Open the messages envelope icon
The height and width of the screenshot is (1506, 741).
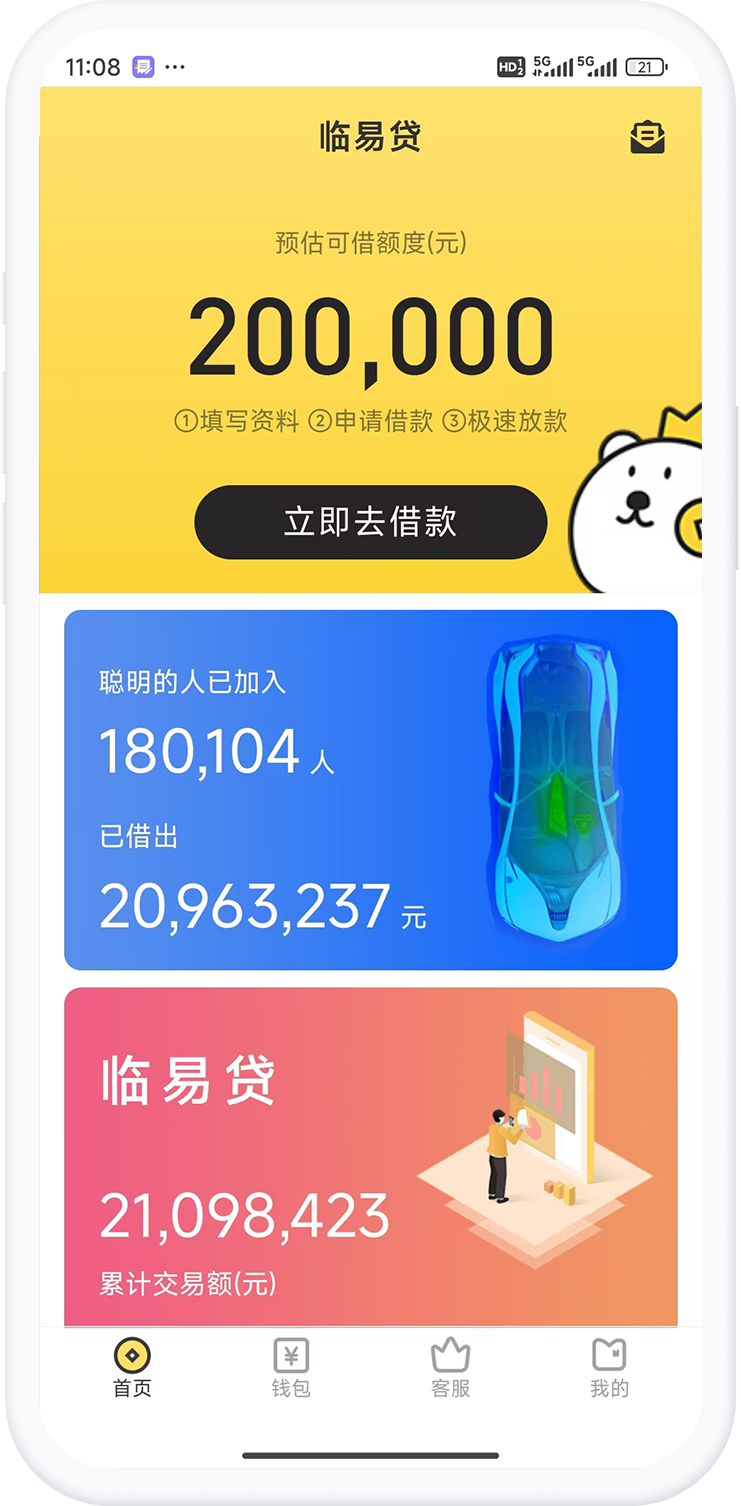(x=647, y=137)
